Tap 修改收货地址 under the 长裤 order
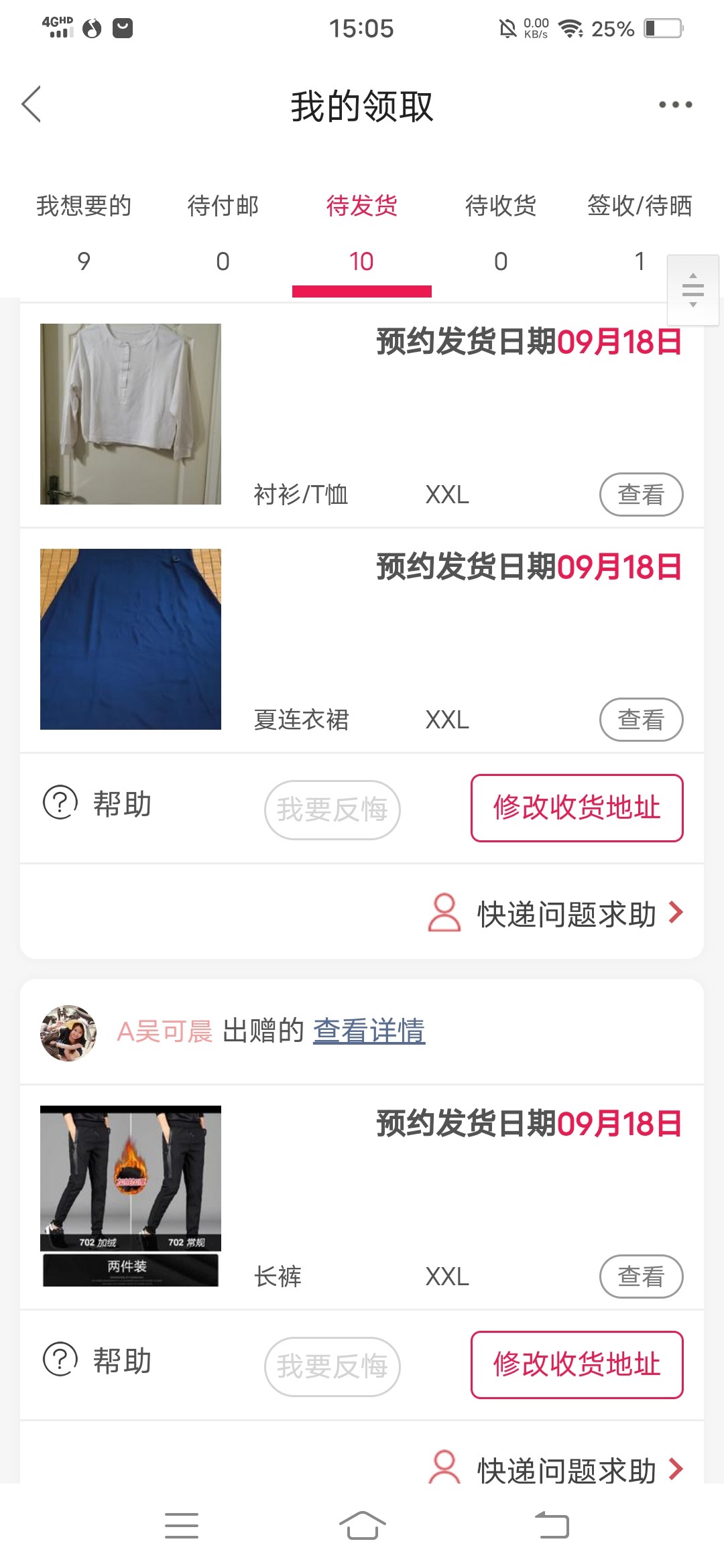The height and width of the screenshot is (1568, 724). click(x=577, y=1365)
